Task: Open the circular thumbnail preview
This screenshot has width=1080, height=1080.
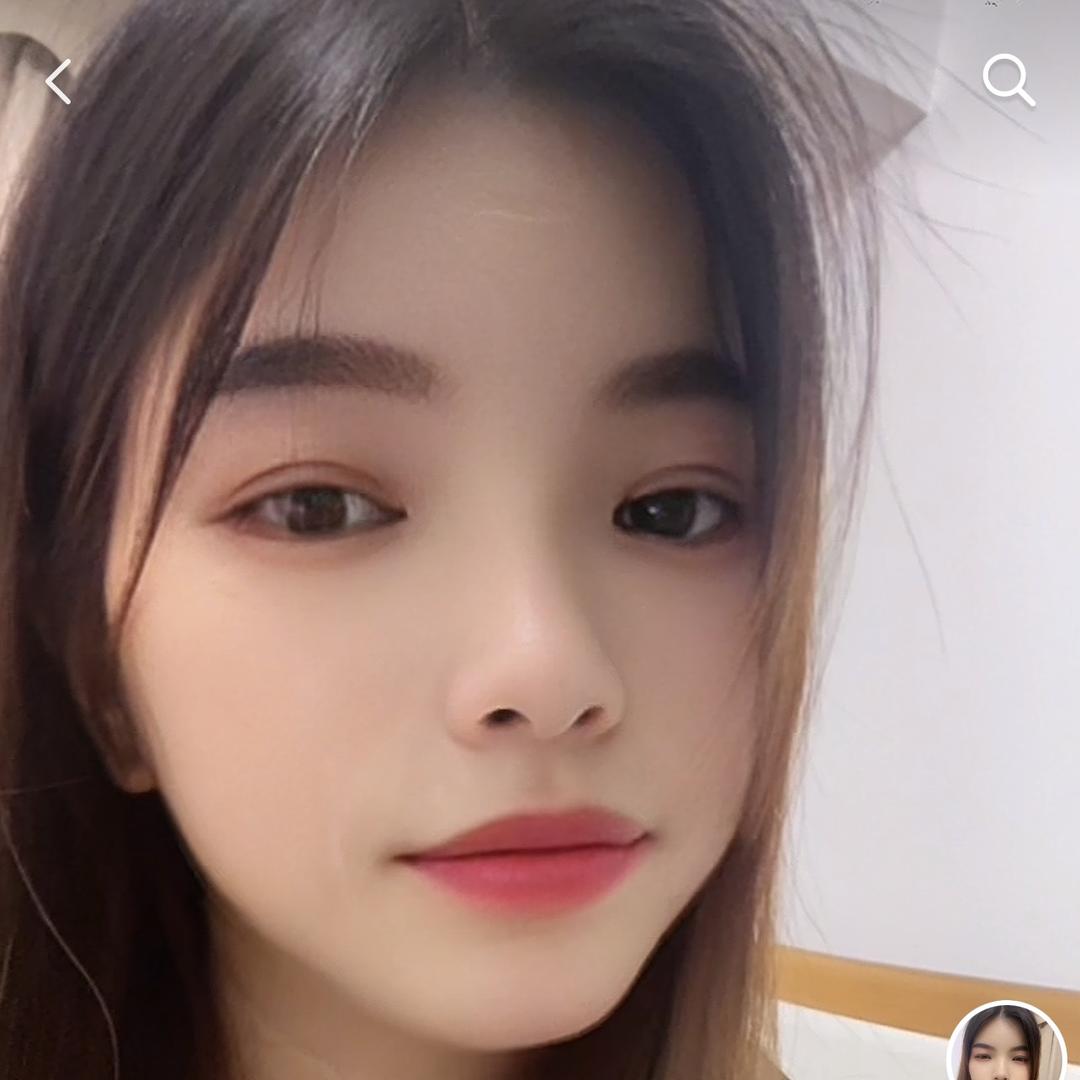Action: (1005, 1045)
